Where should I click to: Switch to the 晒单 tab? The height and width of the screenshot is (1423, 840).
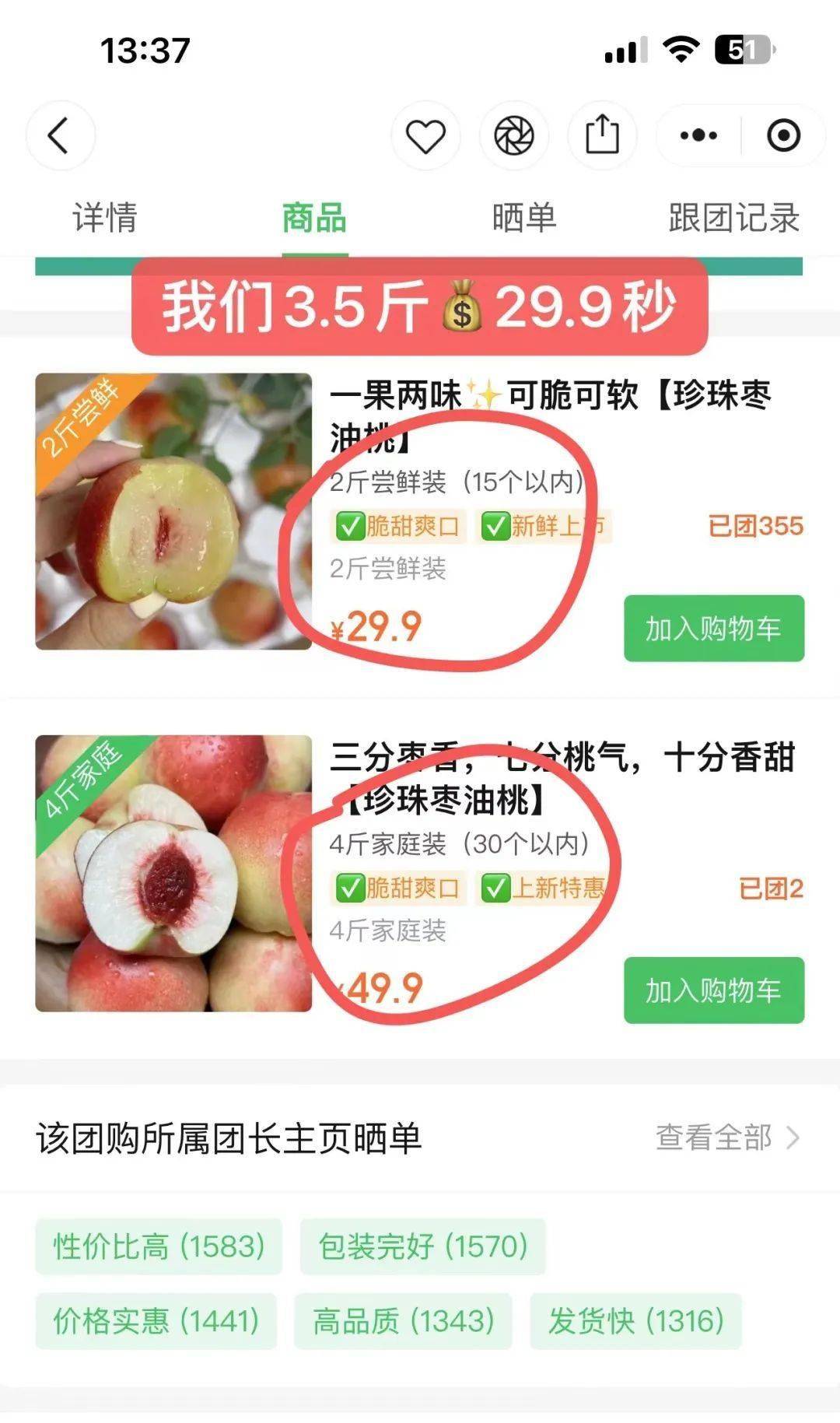click(525, 219)
